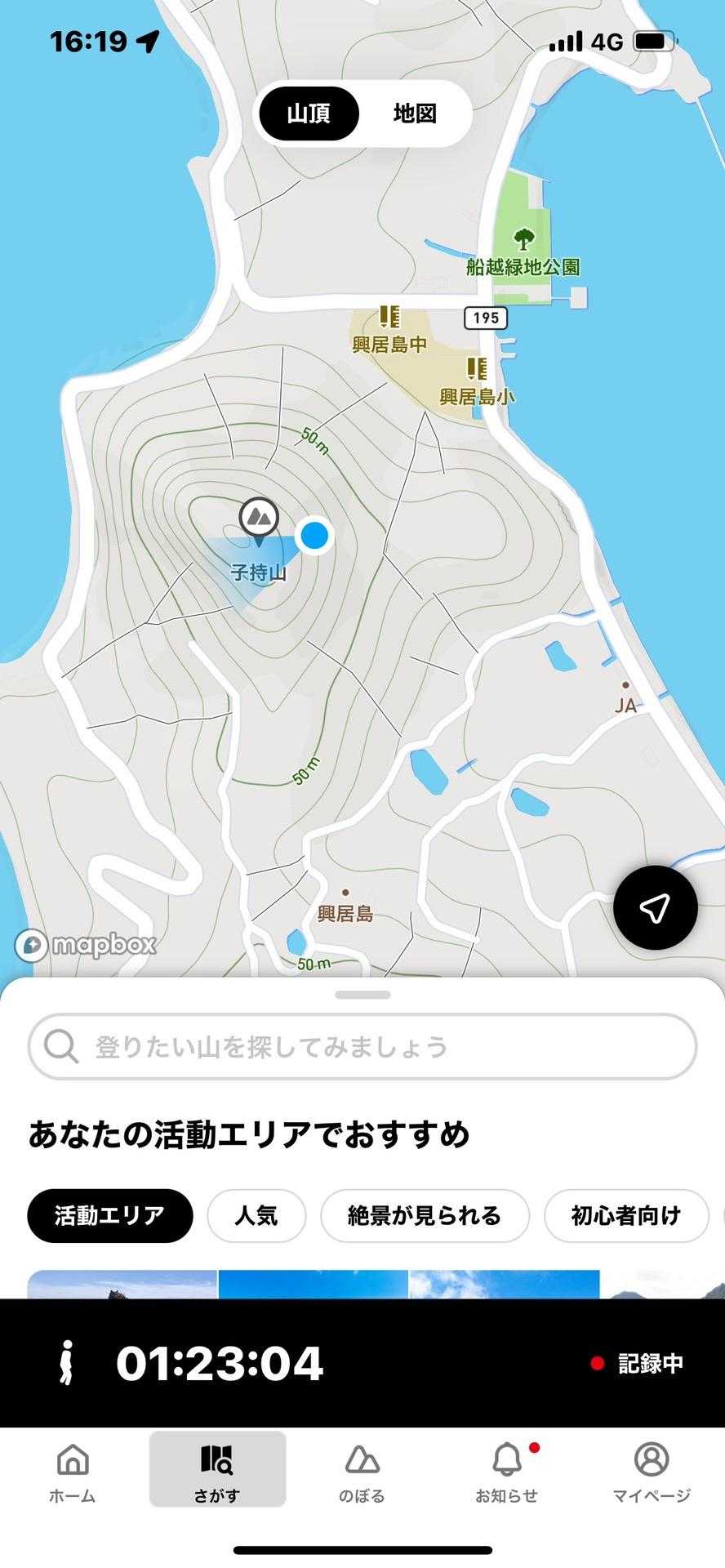This screenshot has width=725, height=1568.
Task: Recenter map with the location arrow button
Action: (x=655, y=906)
